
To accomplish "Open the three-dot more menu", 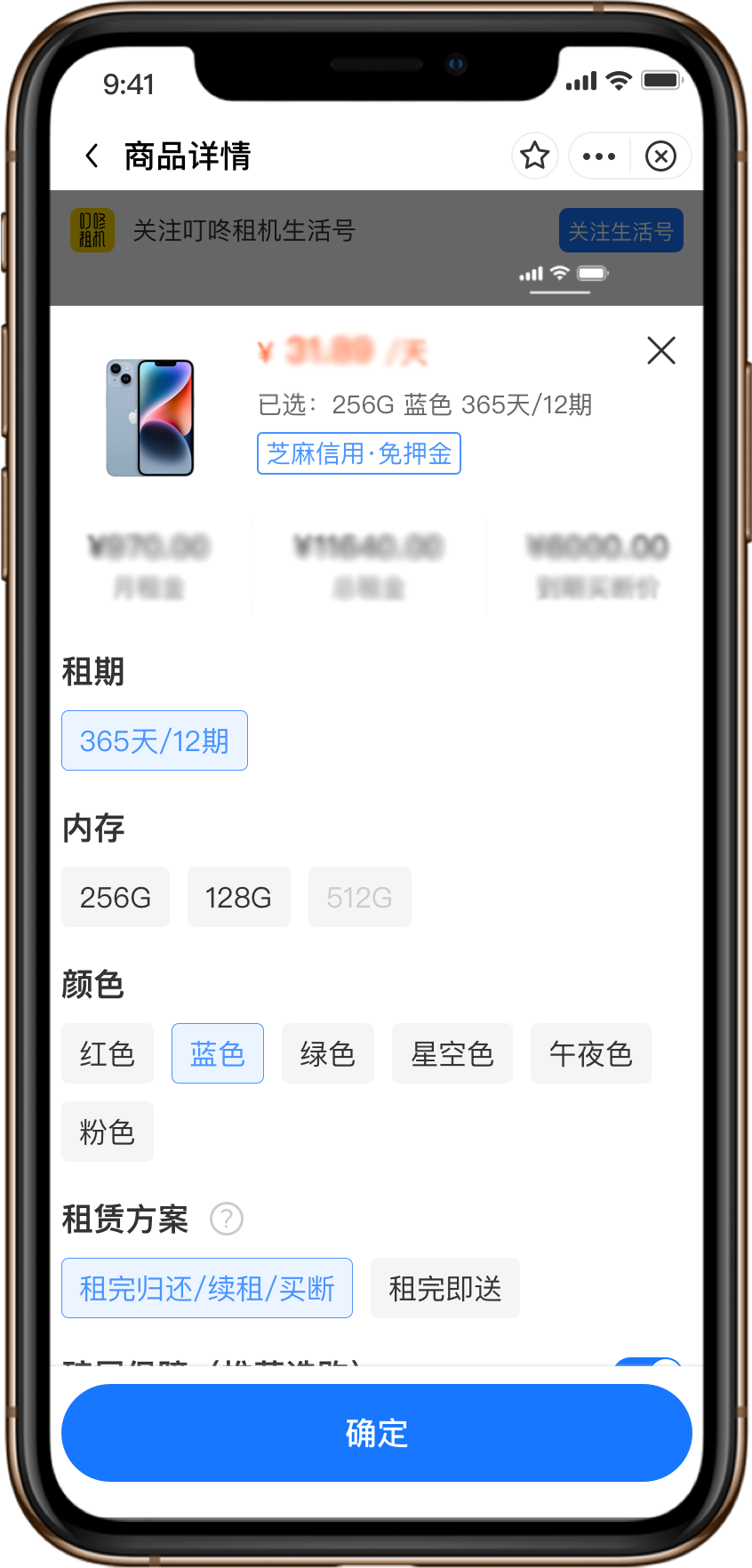I will pos(598,156).
